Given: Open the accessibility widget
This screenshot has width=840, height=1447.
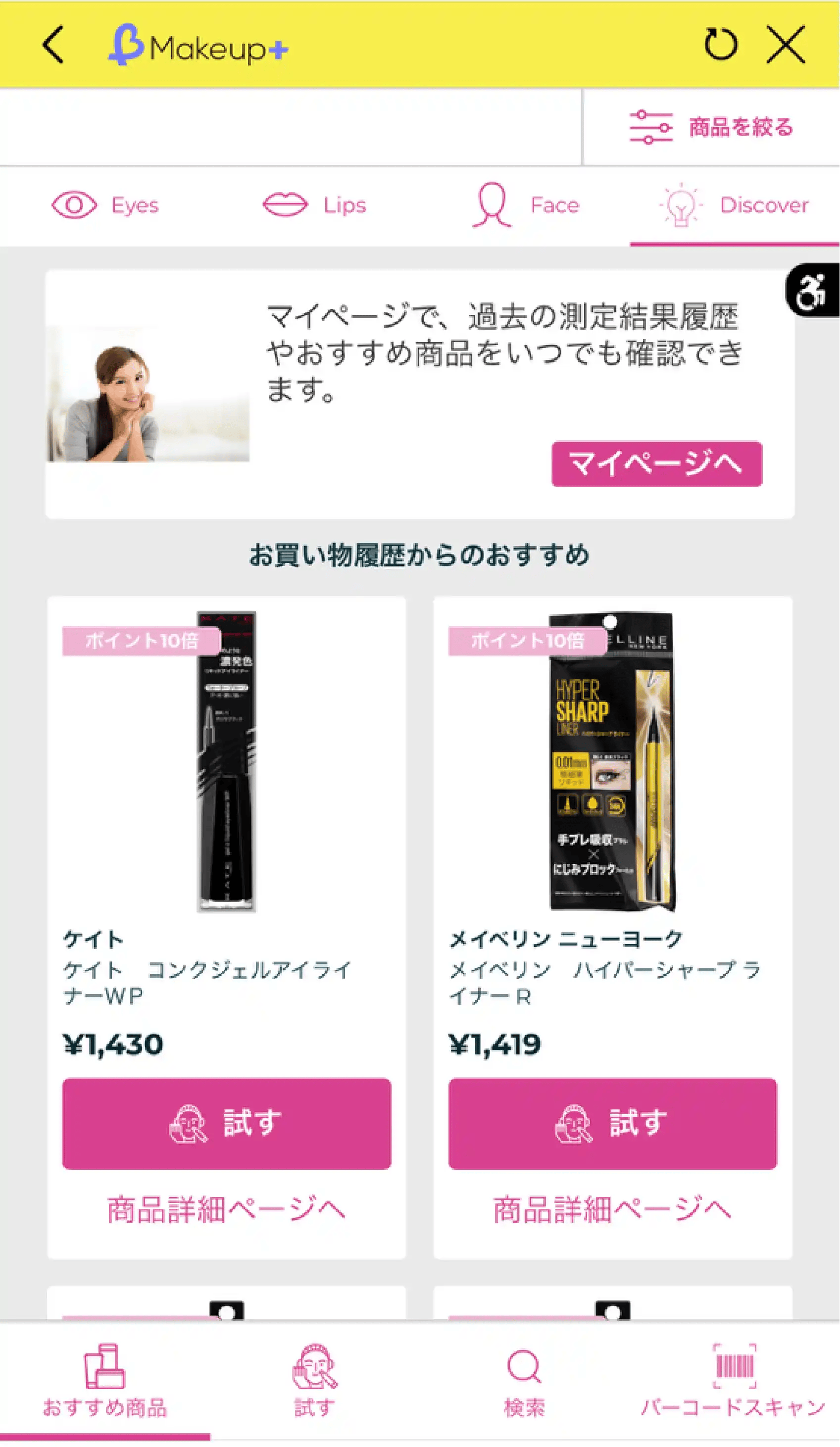Looking at the screenshot, I should [812, 291].
